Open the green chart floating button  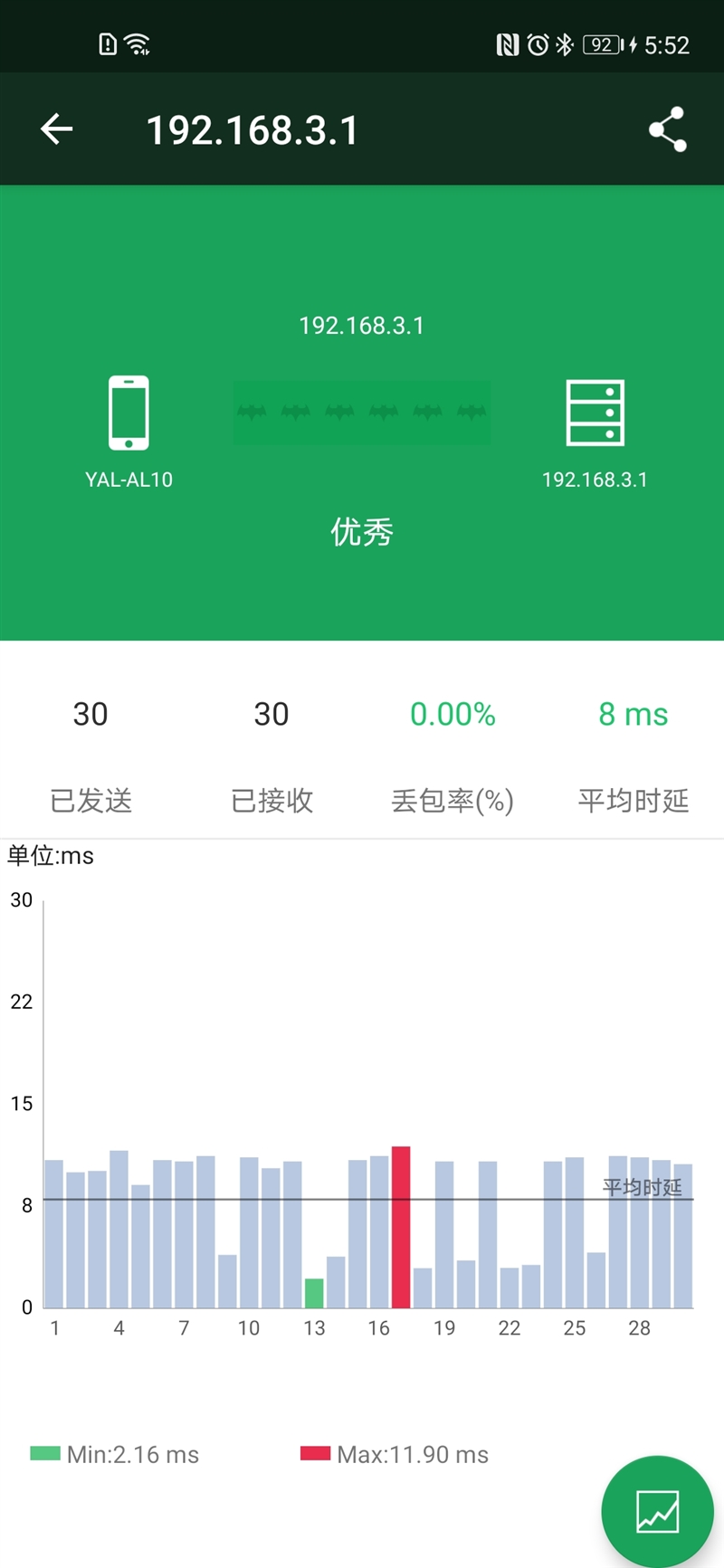point(657,1511)
